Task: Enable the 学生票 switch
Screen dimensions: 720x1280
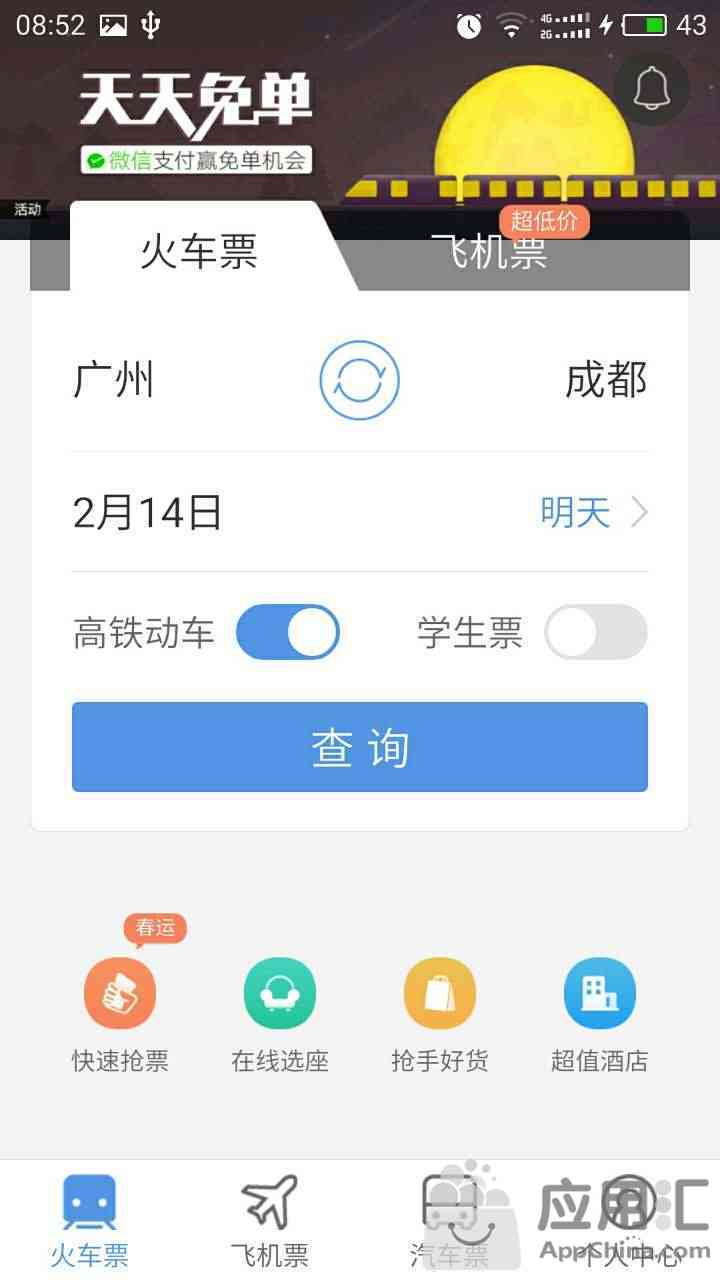Action: 596,632
